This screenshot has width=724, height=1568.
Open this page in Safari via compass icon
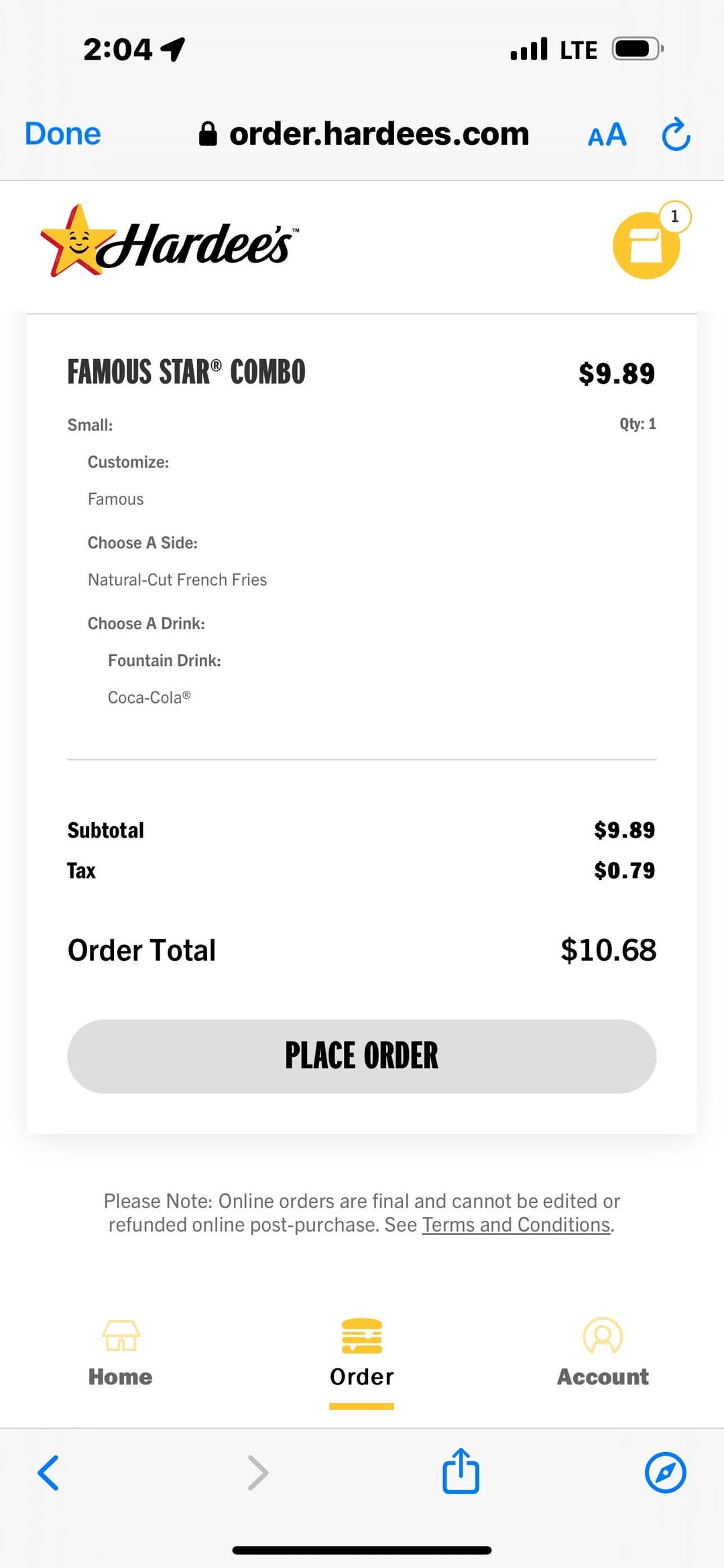665,1473
